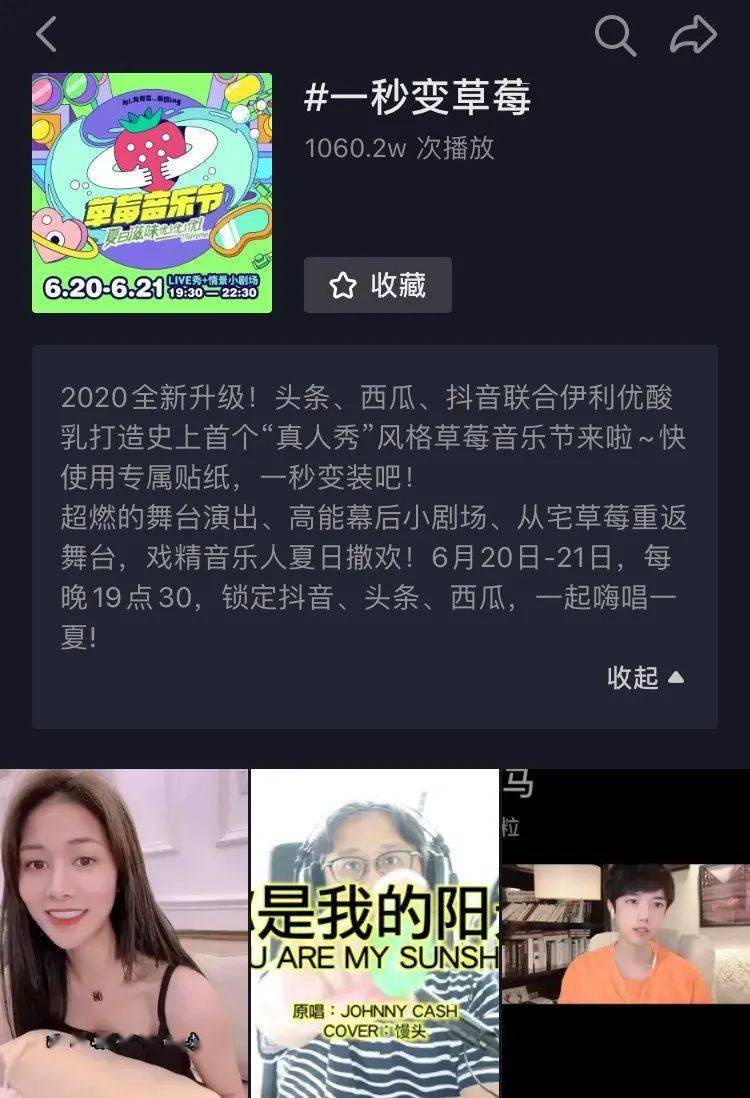Play the Johnny Cash cover video

(375, 933)
